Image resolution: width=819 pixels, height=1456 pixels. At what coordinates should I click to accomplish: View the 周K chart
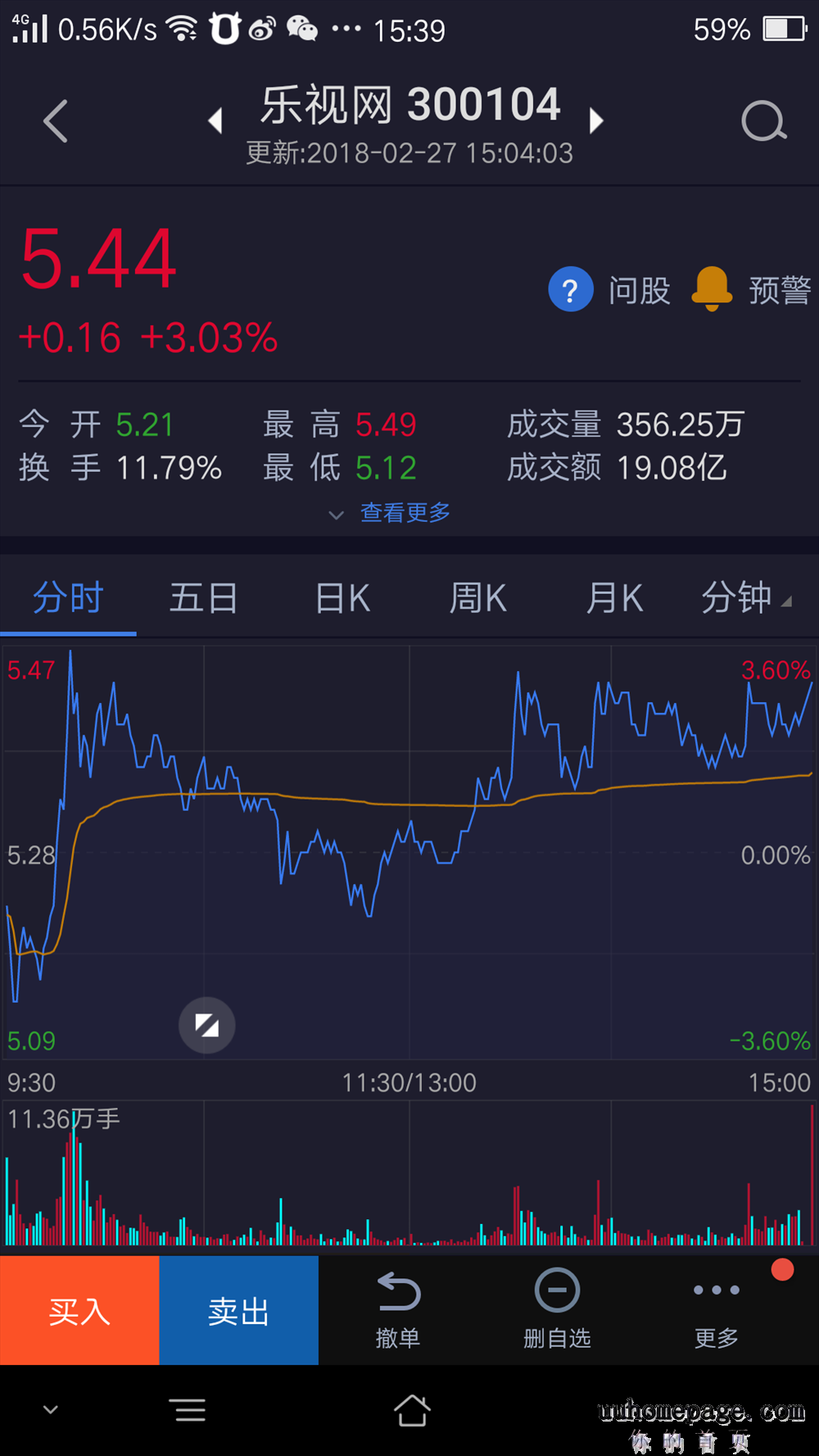coord(478,598)
